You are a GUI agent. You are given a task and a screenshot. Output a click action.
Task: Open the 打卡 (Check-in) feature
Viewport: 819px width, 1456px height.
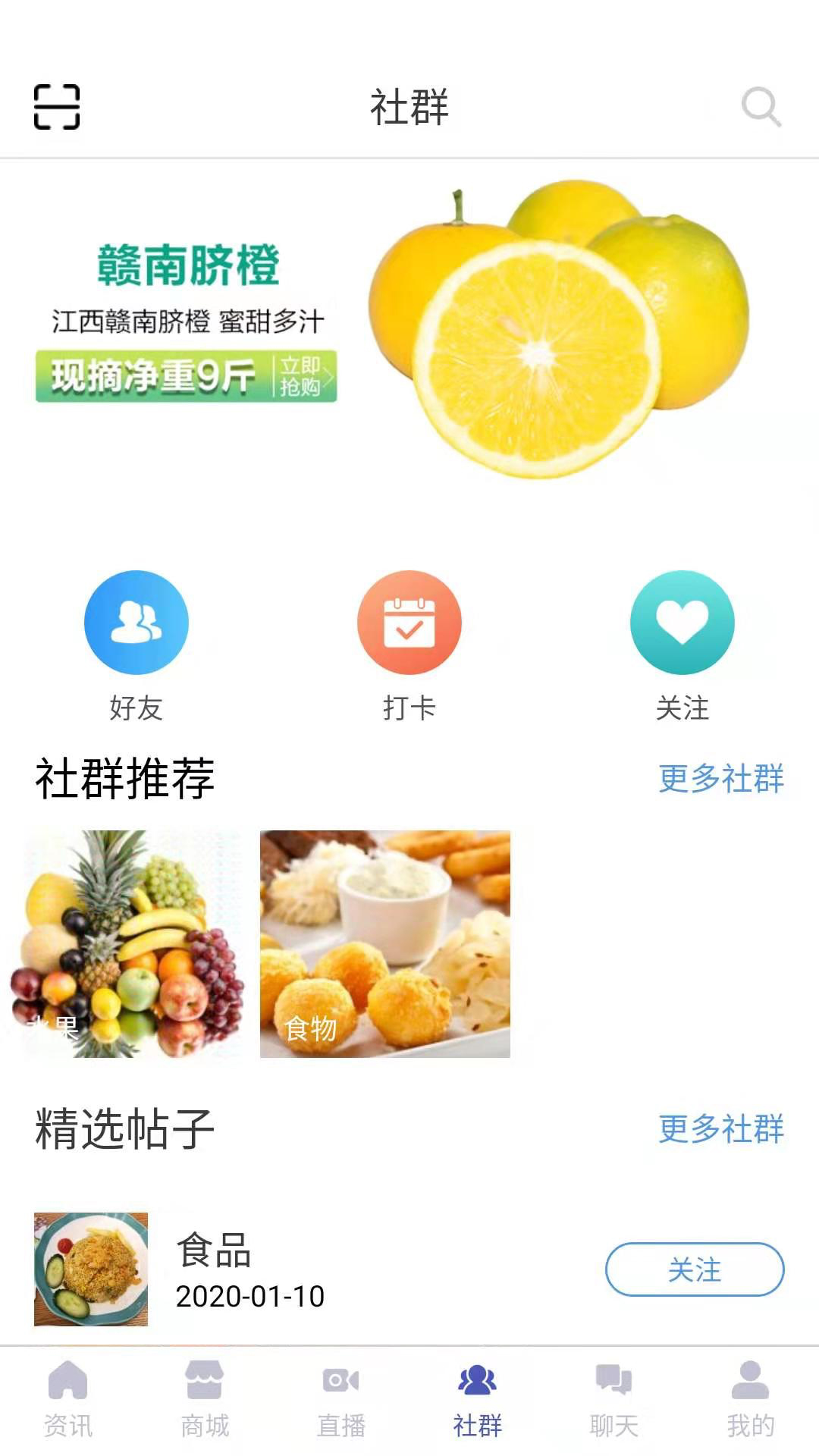[409, 622]
